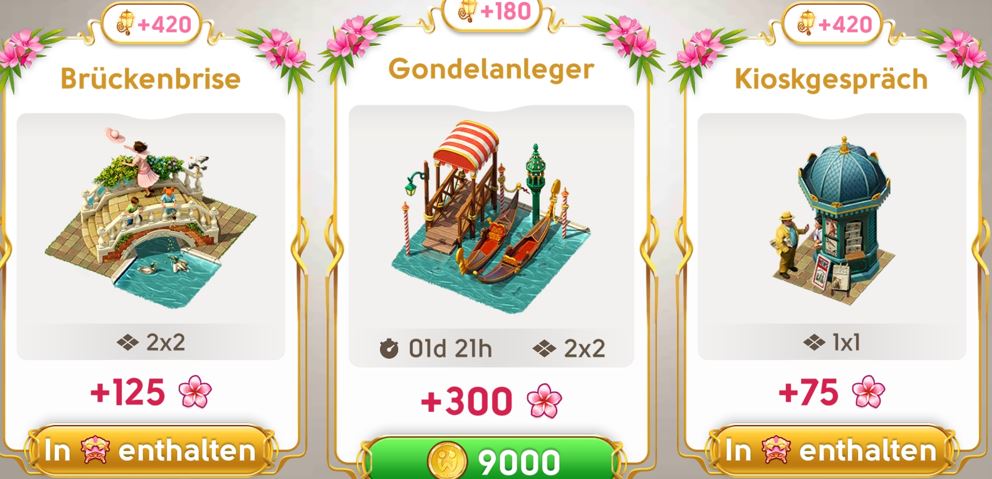Tap 'In enthalten' under Brückenbrise
Image resolution: width=992 pixels, height=479 pixels.
click(x=151, y=450)
